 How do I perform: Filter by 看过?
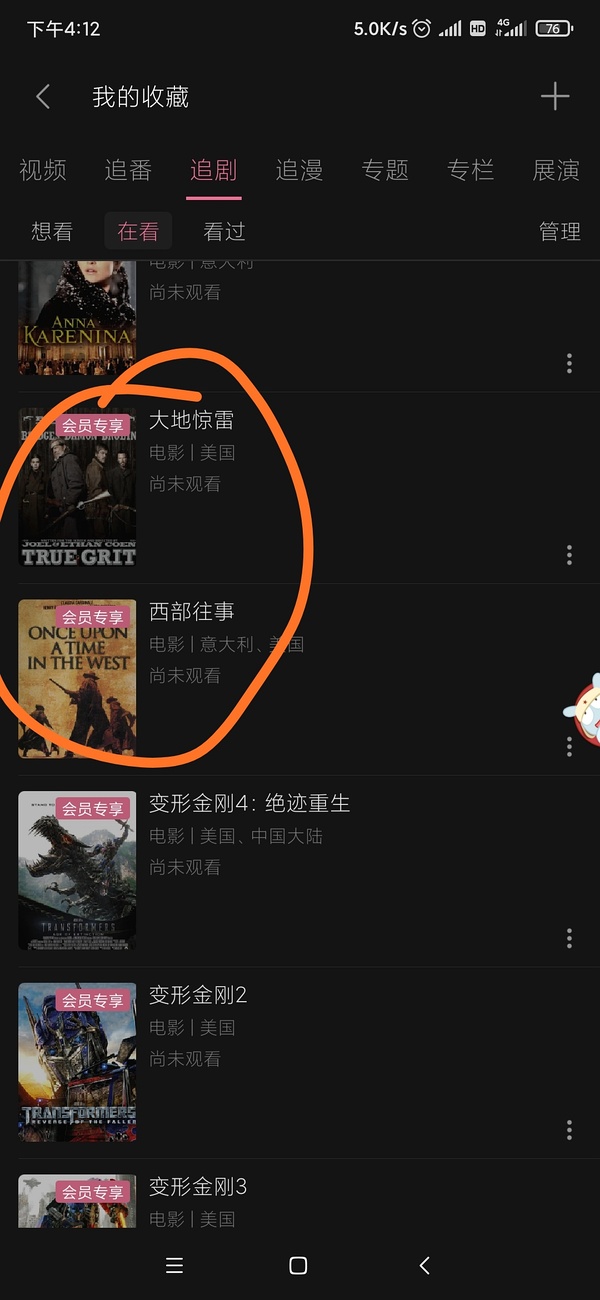(x=224, y=232)
